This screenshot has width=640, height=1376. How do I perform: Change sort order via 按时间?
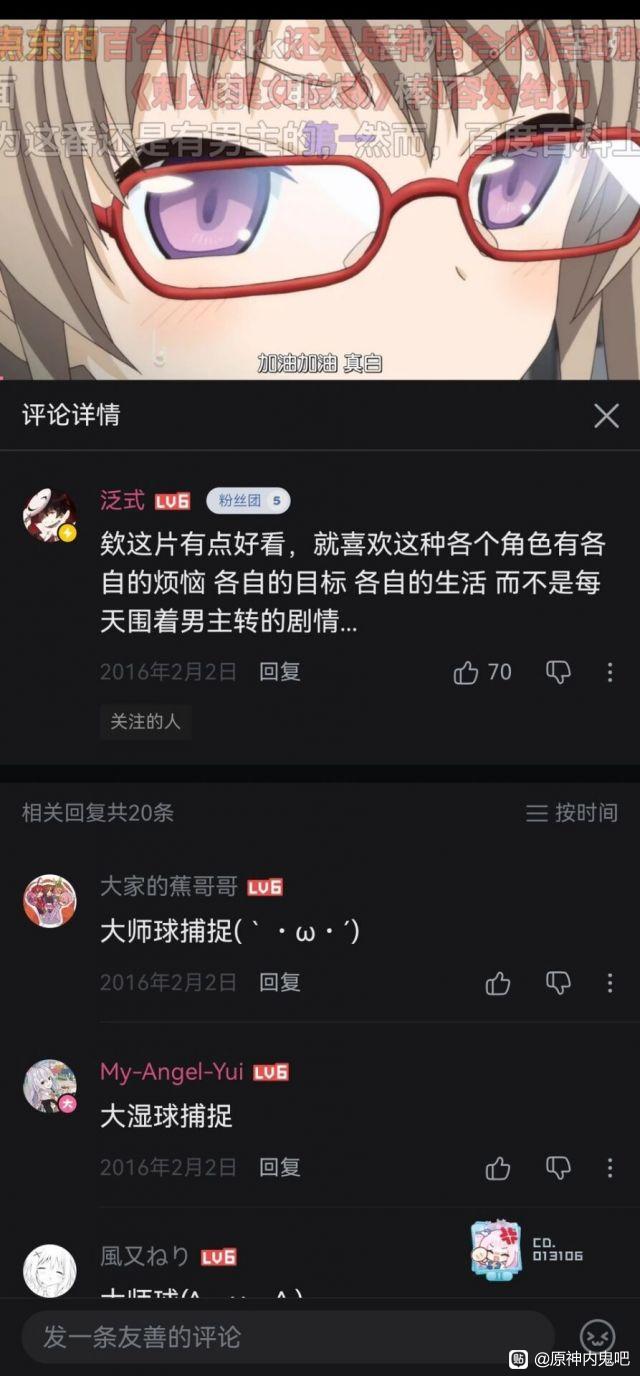click(572, 813)
